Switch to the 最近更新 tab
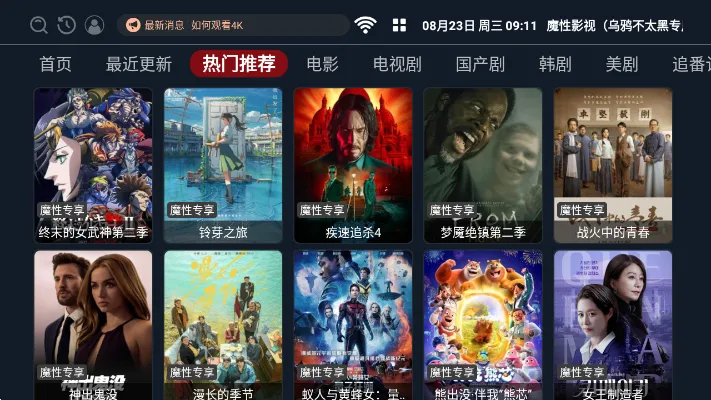This screenshot has height=400, width=711. pos(139,65)
